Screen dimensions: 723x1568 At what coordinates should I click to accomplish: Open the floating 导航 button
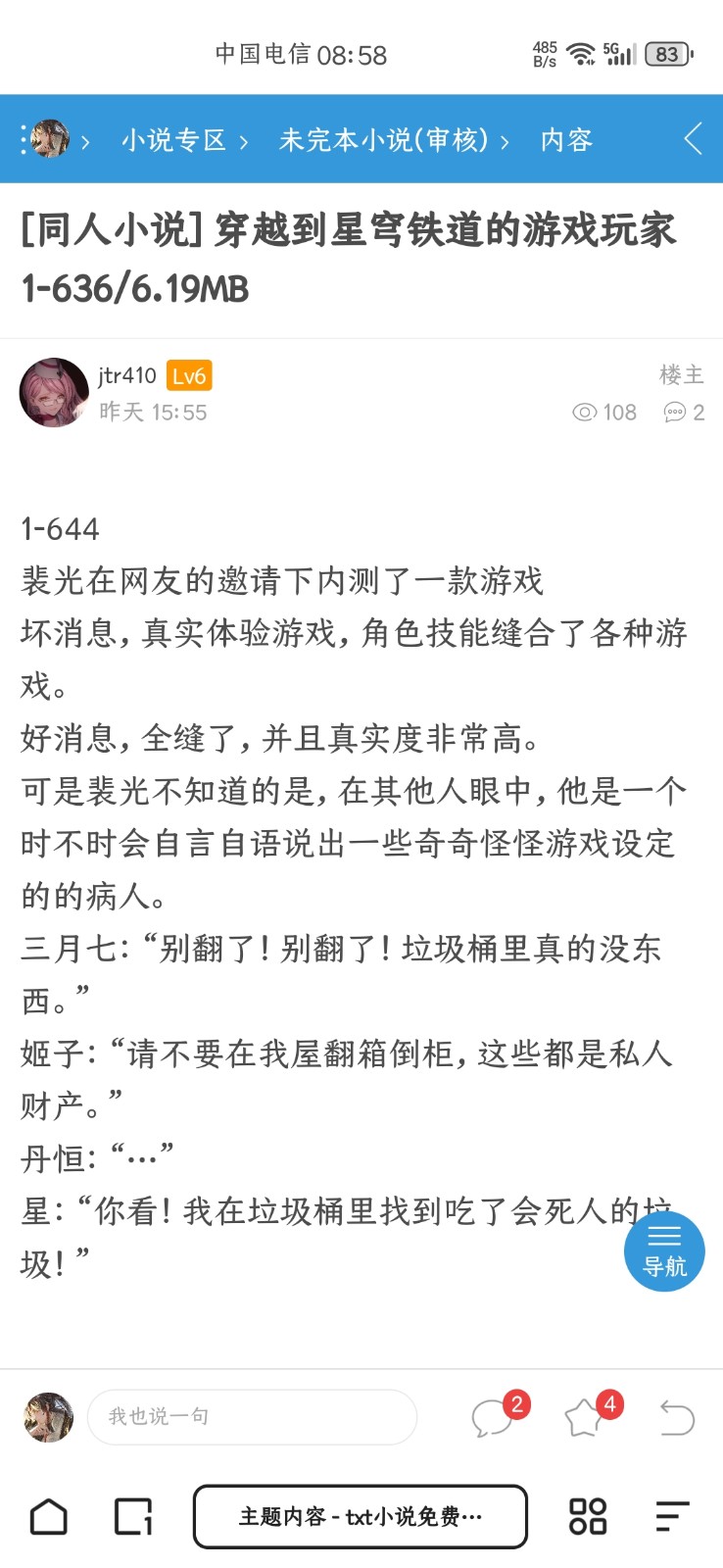coord(664,1251)
